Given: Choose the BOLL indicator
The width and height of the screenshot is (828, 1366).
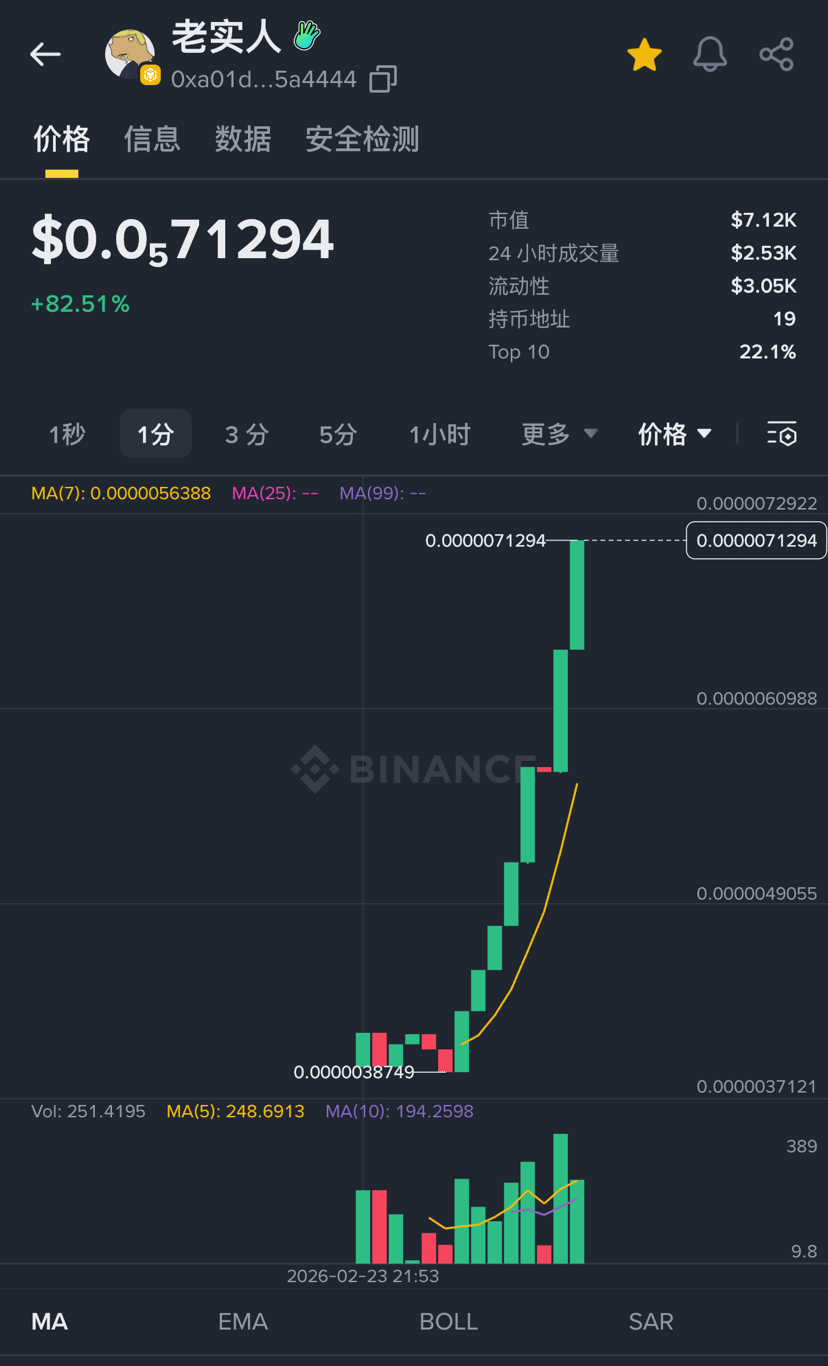Looking at the screenshot, I should pyautogui.click(x=448, y=1321).
